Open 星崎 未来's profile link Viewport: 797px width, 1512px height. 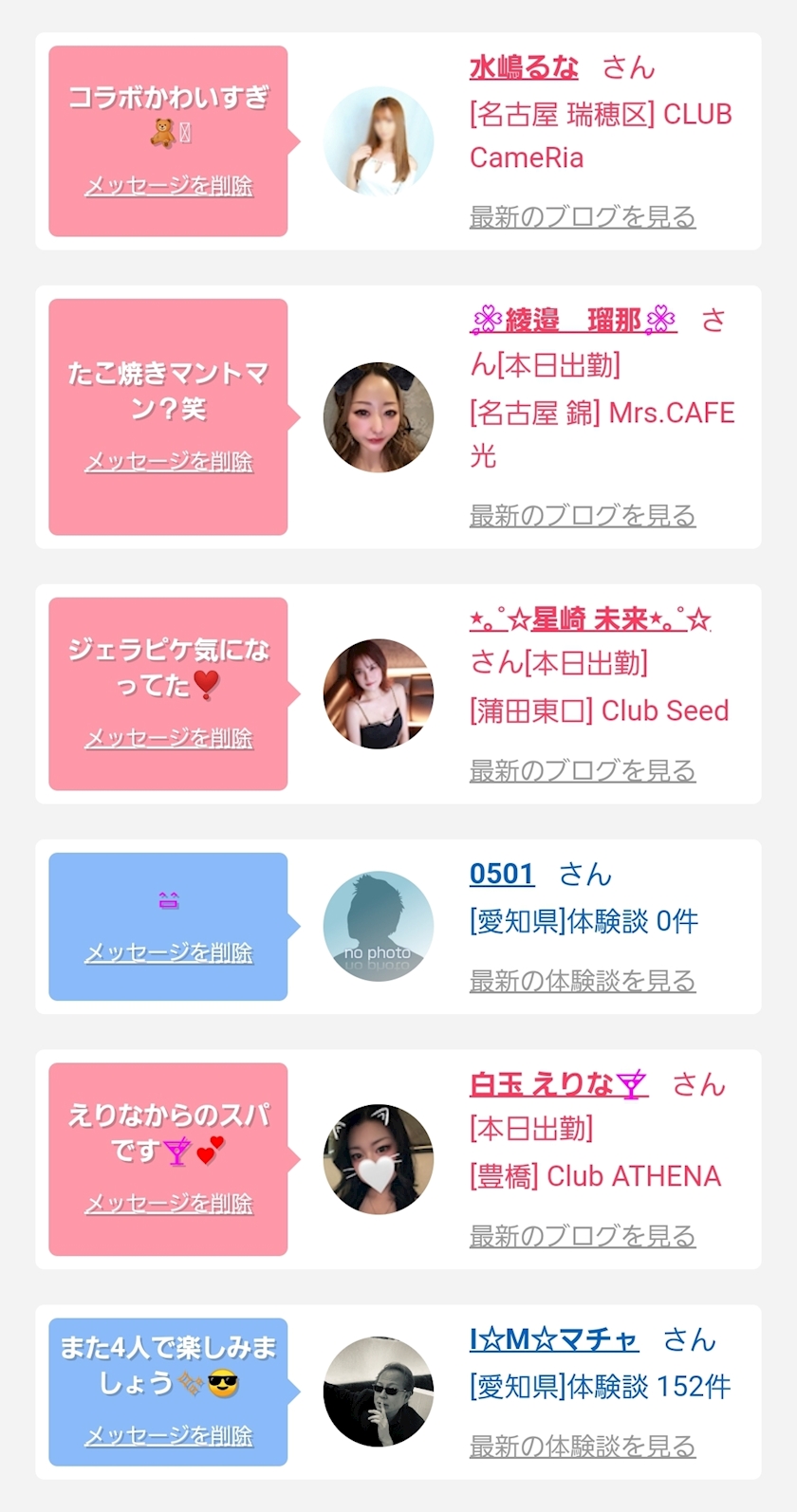[588, 620]
